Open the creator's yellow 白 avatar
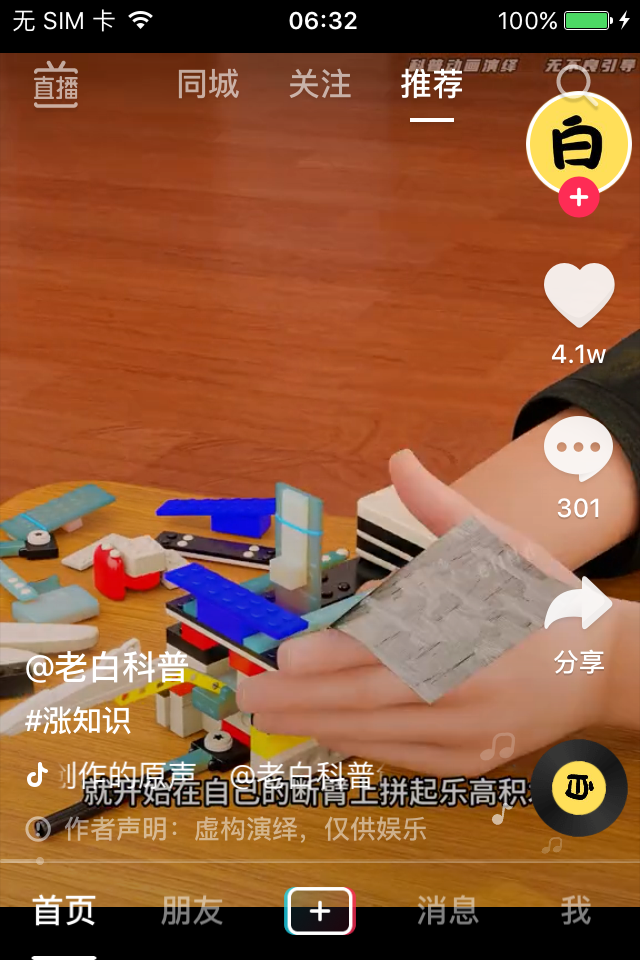The height and width of the screenshot is (960, 640). [x=578, y=144]
